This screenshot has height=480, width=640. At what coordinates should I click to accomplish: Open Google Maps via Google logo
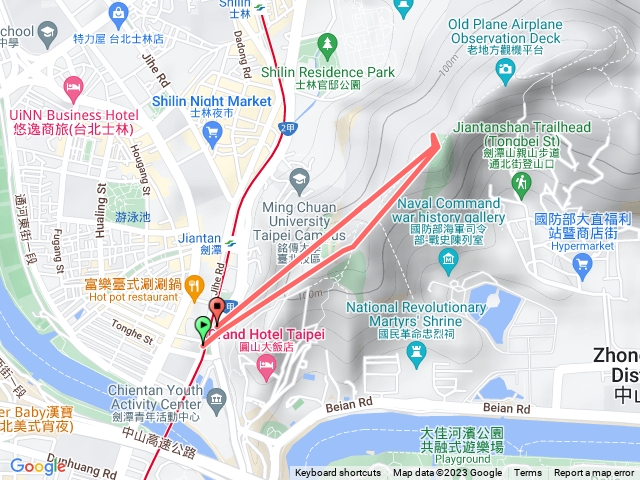tap(38, 465)
